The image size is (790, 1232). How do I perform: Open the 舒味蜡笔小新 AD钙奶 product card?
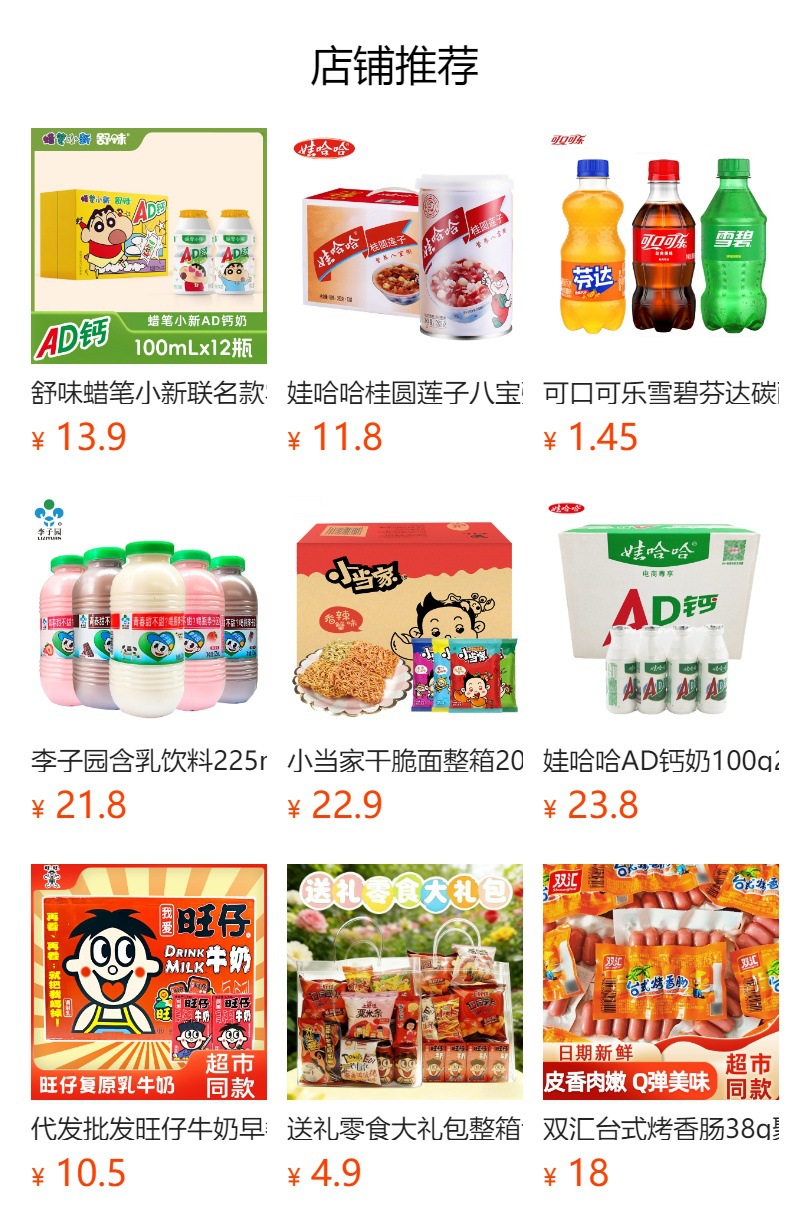tap(149, 246)
